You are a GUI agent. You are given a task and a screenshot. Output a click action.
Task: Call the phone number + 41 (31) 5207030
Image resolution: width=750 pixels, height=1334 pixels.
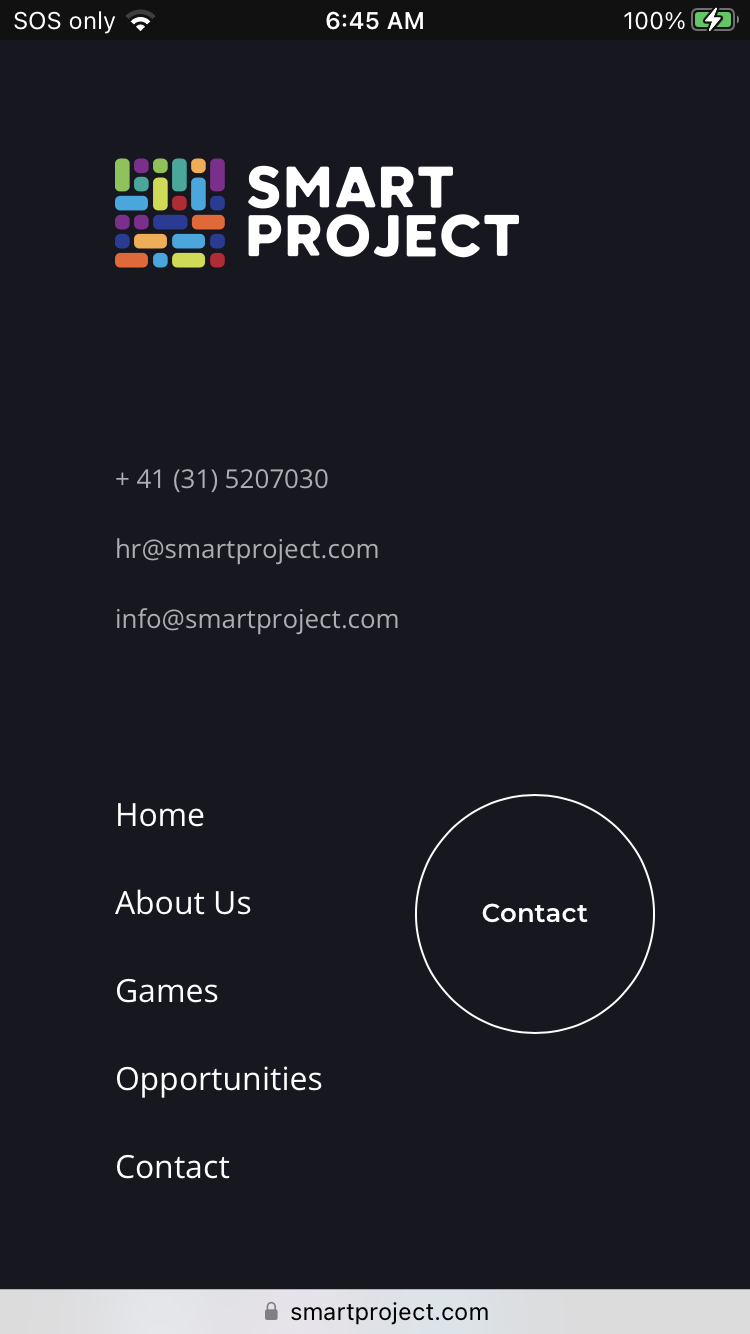(222, 479)
